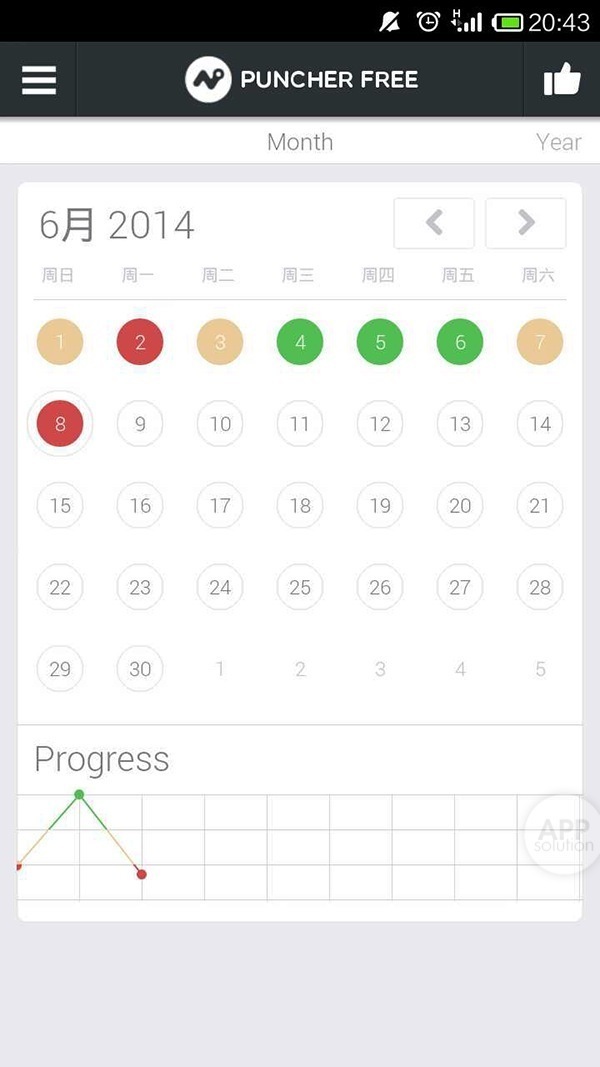600x1067 pixels.
Task: Select day 9 on the calendar
Action: click(x=140, y=424)
